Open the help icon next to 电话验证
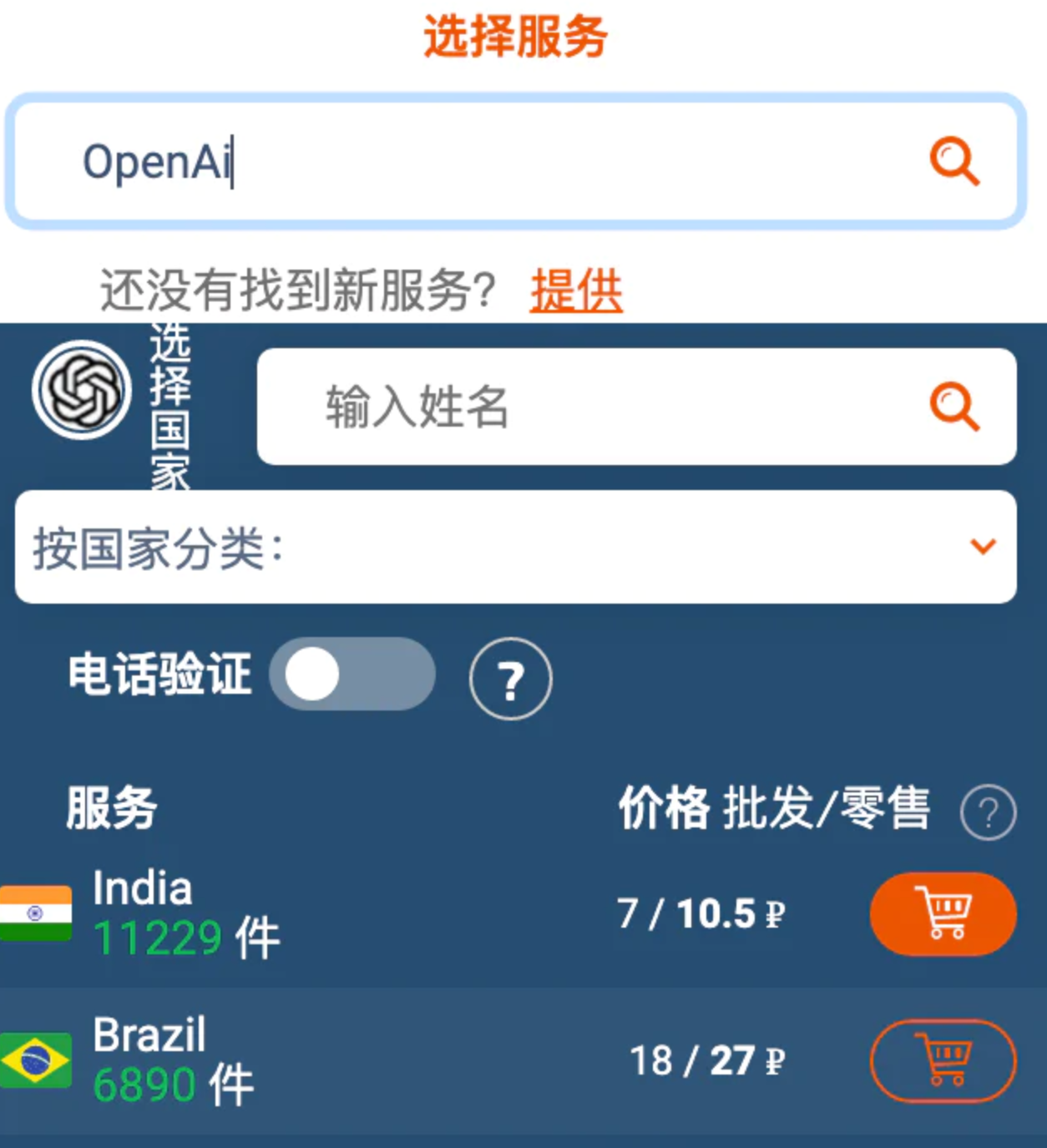Viewport: 1047px width, 1148px height. pos(510,678)
